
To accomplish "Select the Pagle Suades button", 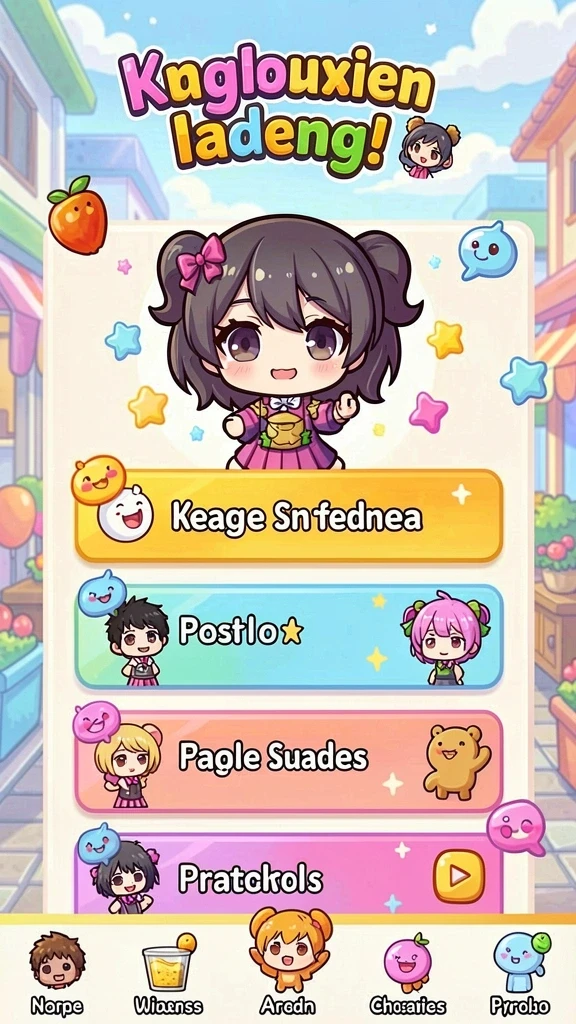I will click(289, 761).
